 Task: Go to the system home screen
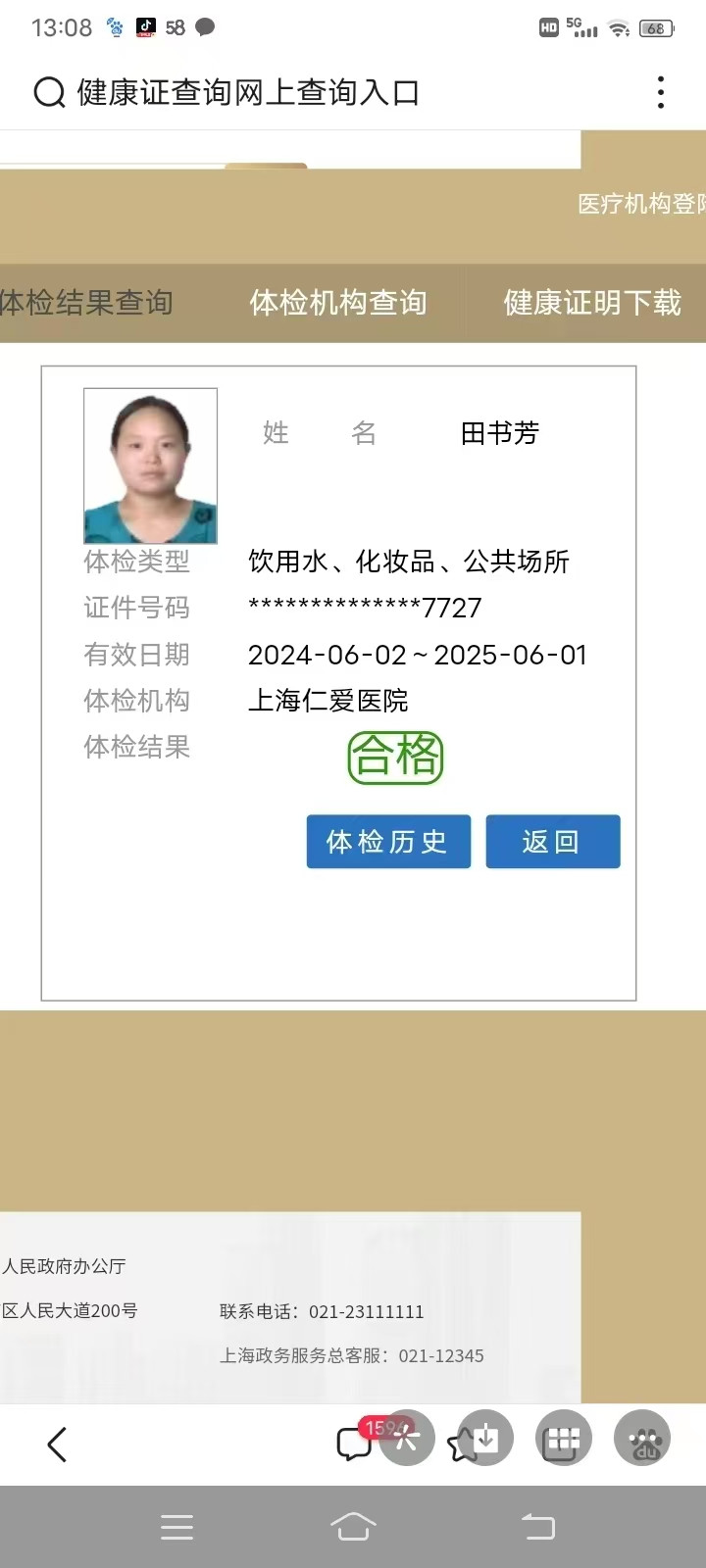pyautogui.click(x=353, y=1527)
